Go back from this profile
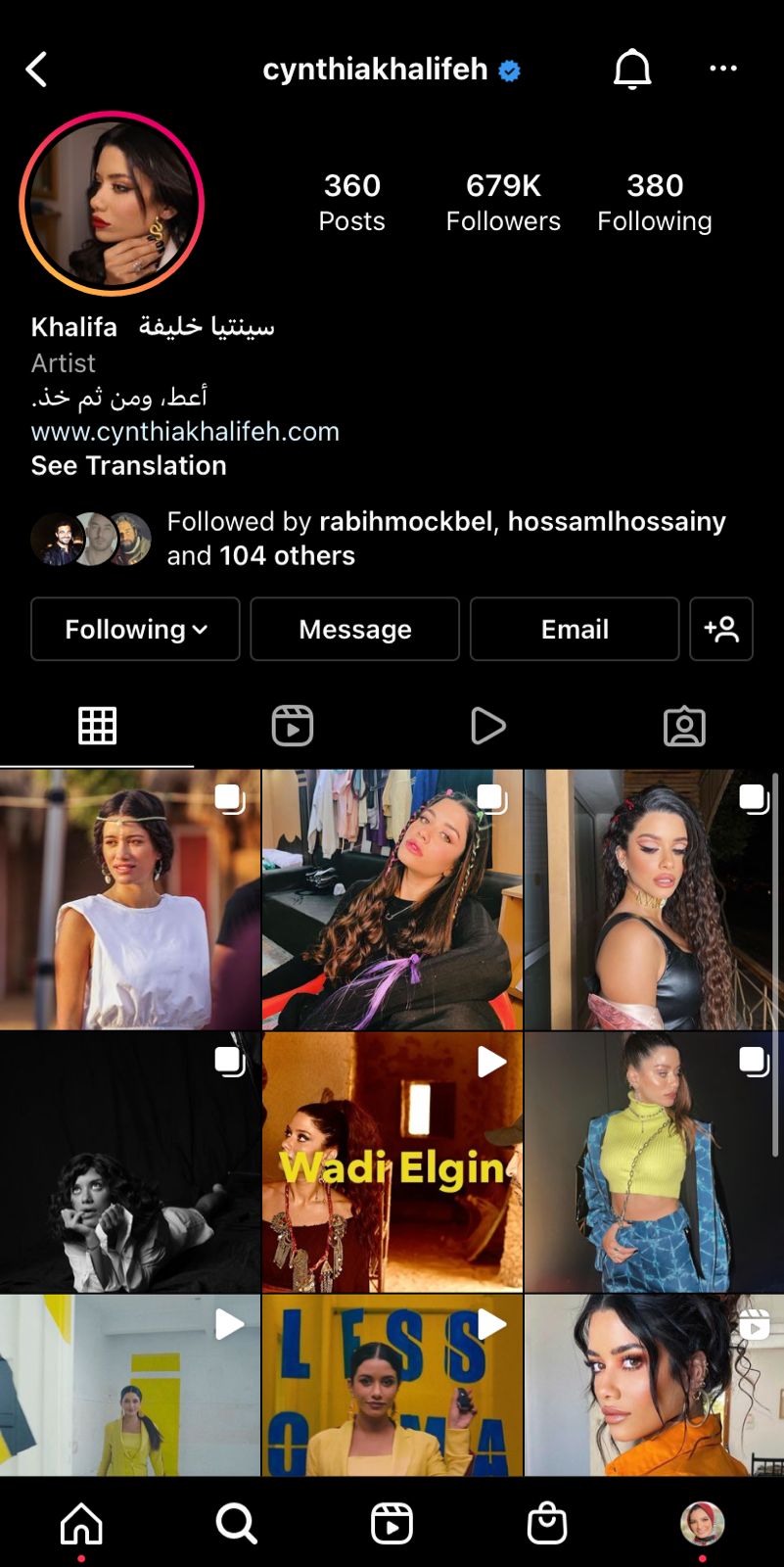Image resolution: width=784 pixels, height=1567 pixels. click(37, 70)
